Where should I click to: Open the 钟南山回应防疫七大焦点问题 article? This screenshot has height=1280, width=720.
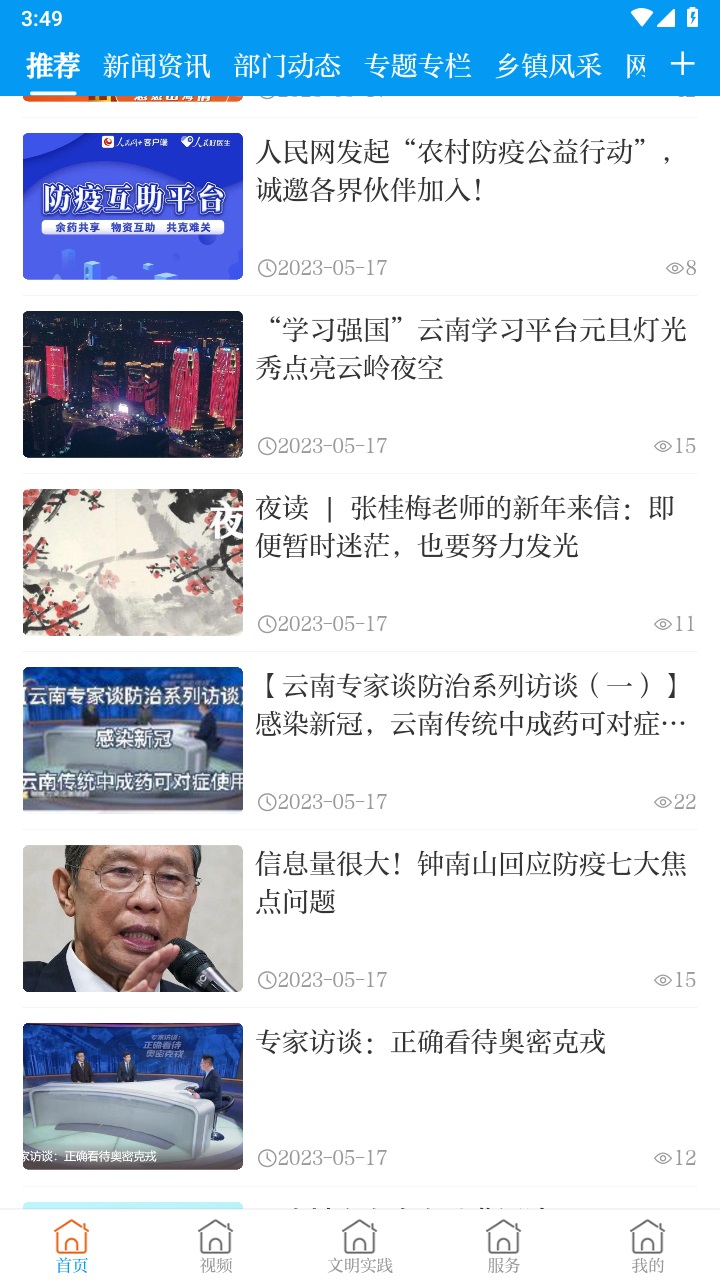pos(472,887)
